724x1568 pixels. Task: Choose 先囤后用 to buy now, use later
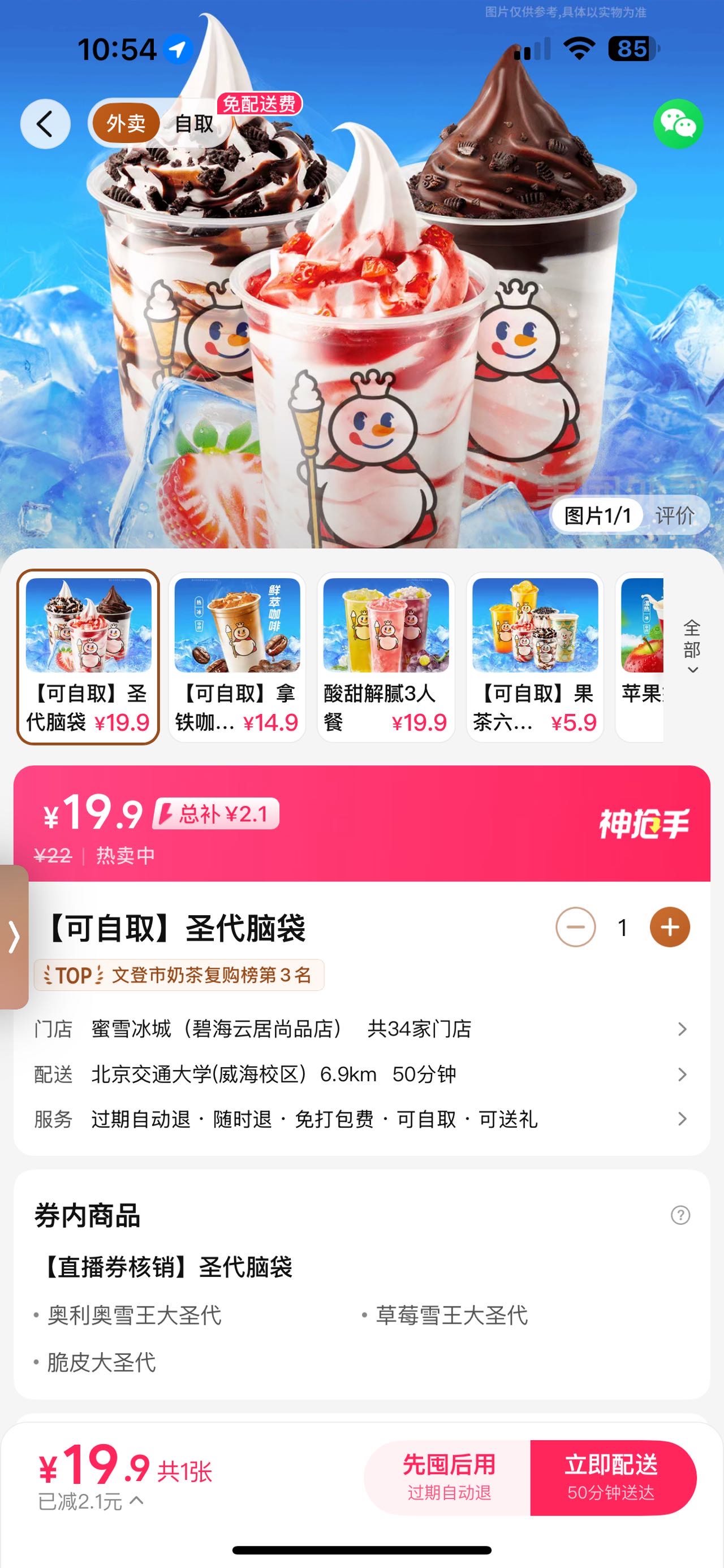point(448,1478)
